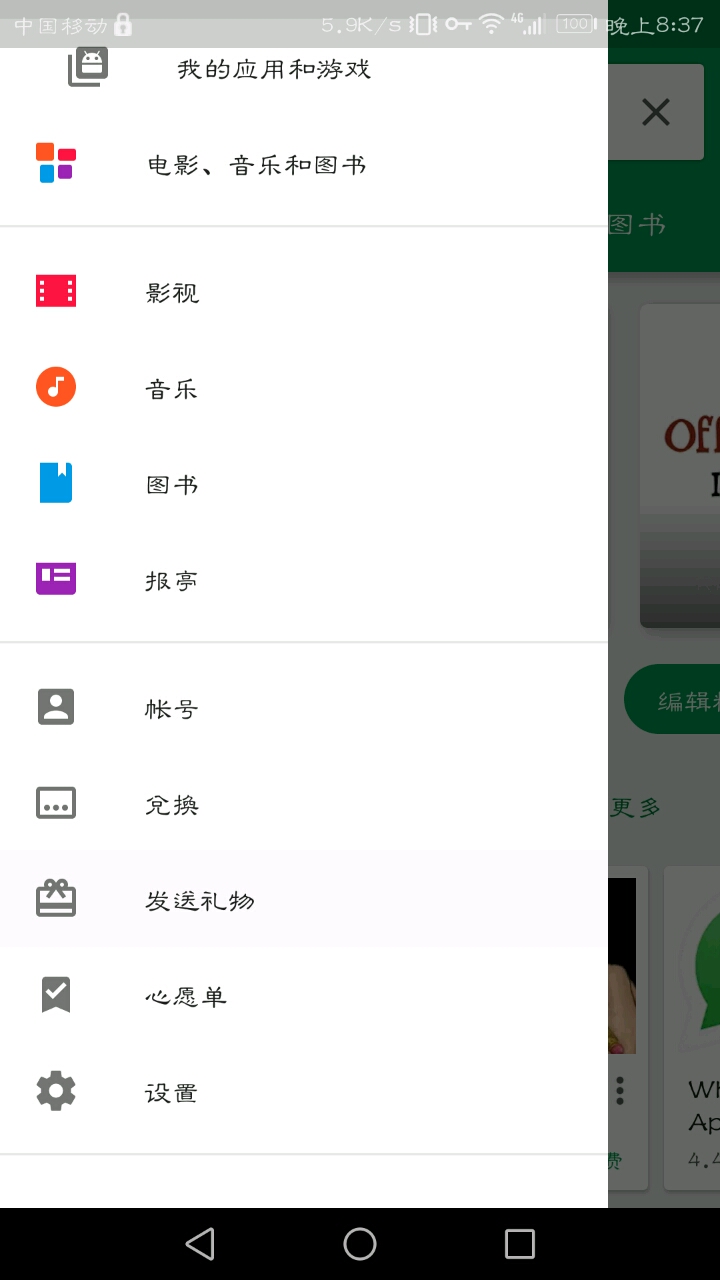The height and width of the screenshot is (1280, 720).
Task: Open 报亭 newsstand
Action: (x=172, y=580)
